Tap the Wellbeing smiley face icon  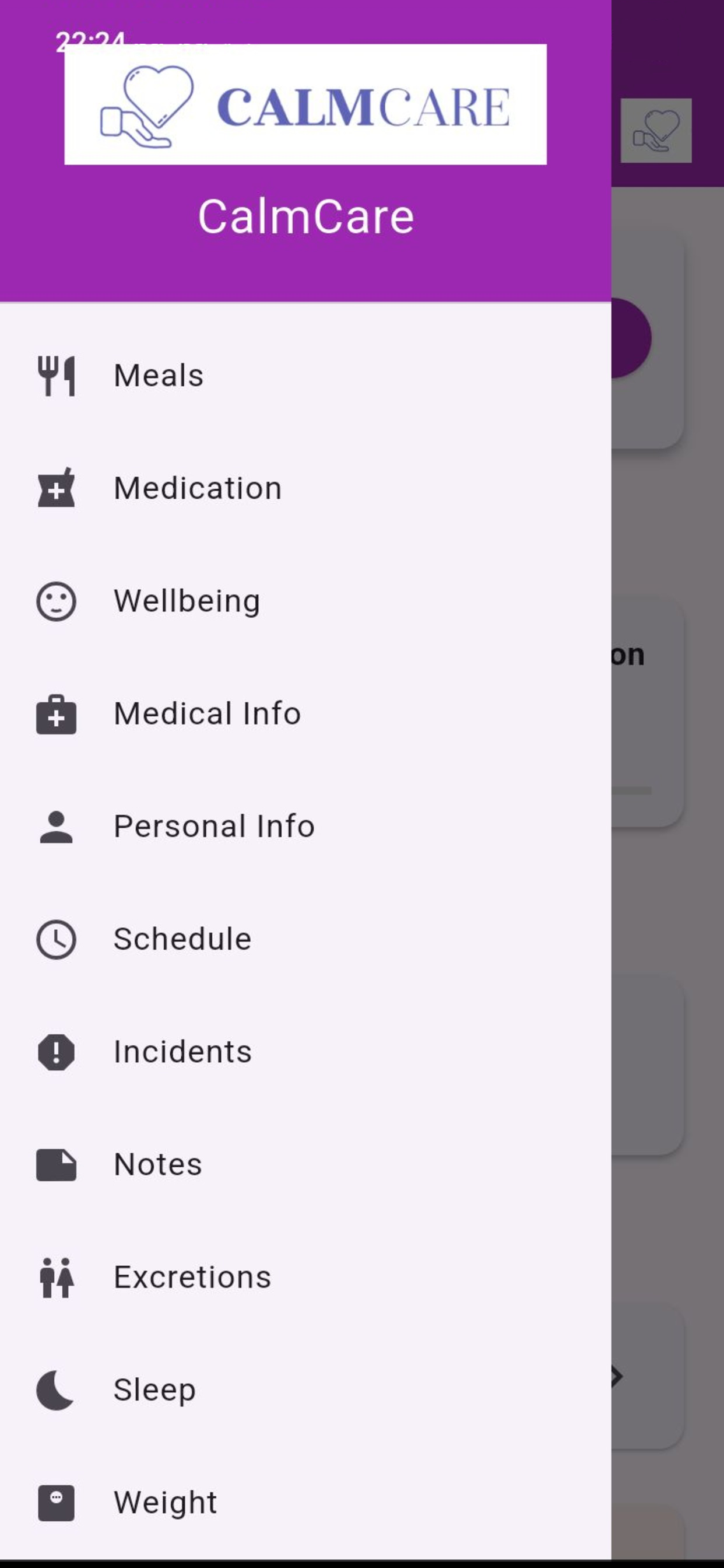[56, 601]
